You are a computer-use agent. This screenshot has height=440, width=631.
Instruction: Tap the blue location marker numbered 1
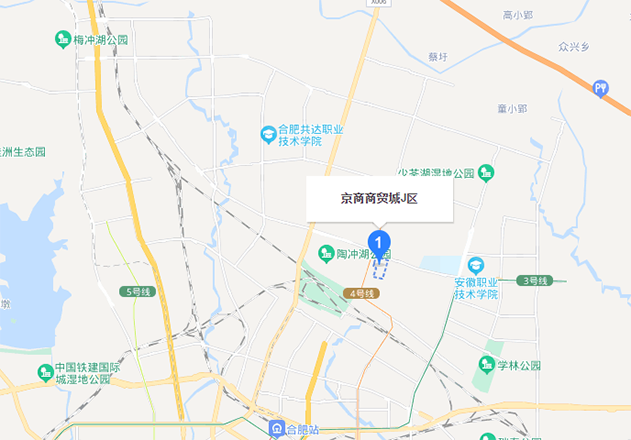(379, 242)
